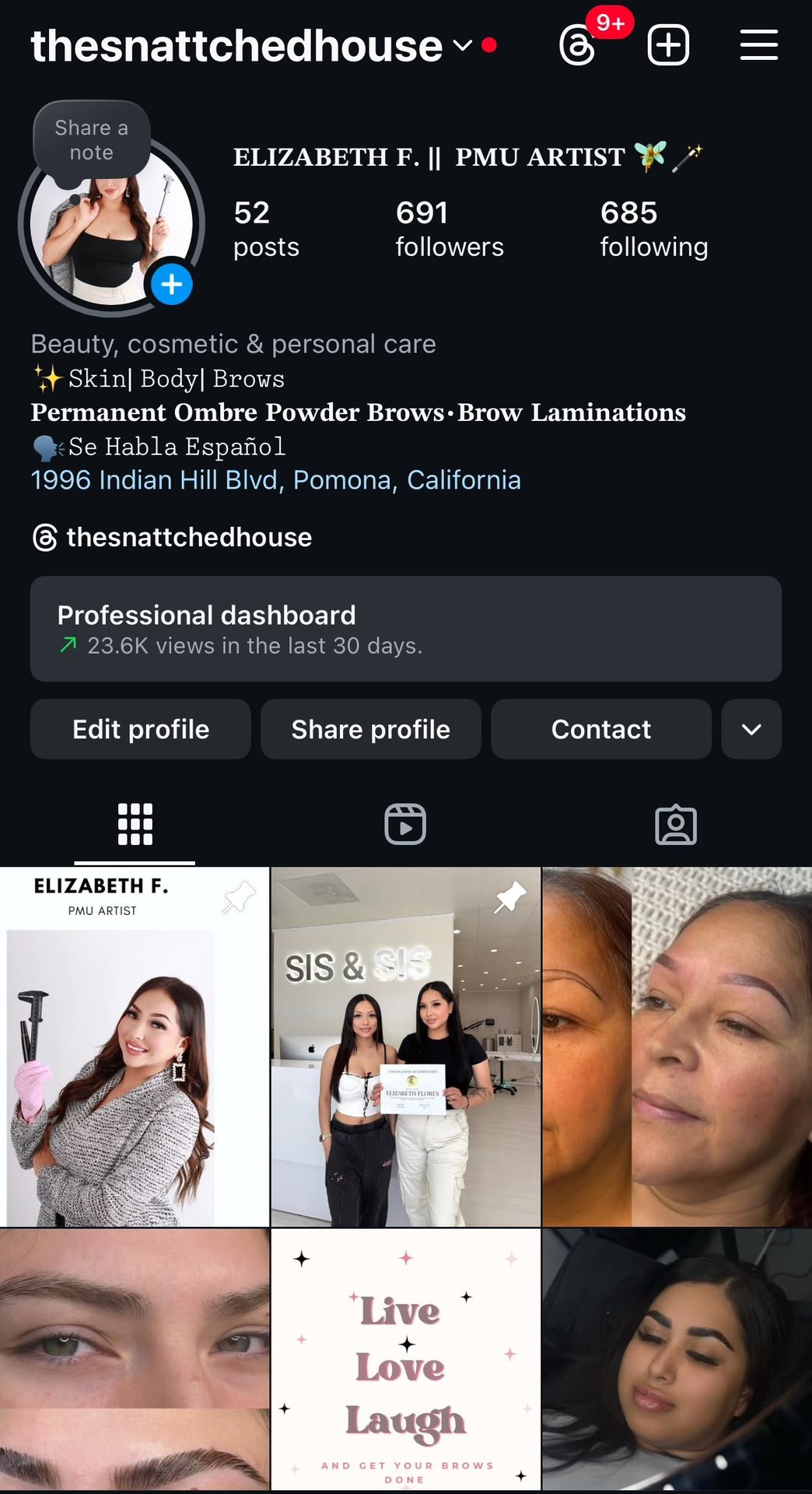The width and height of the screenshot is (812, 1494).
Task: Tap the Contact button
Action: click(x=600, y=729)
